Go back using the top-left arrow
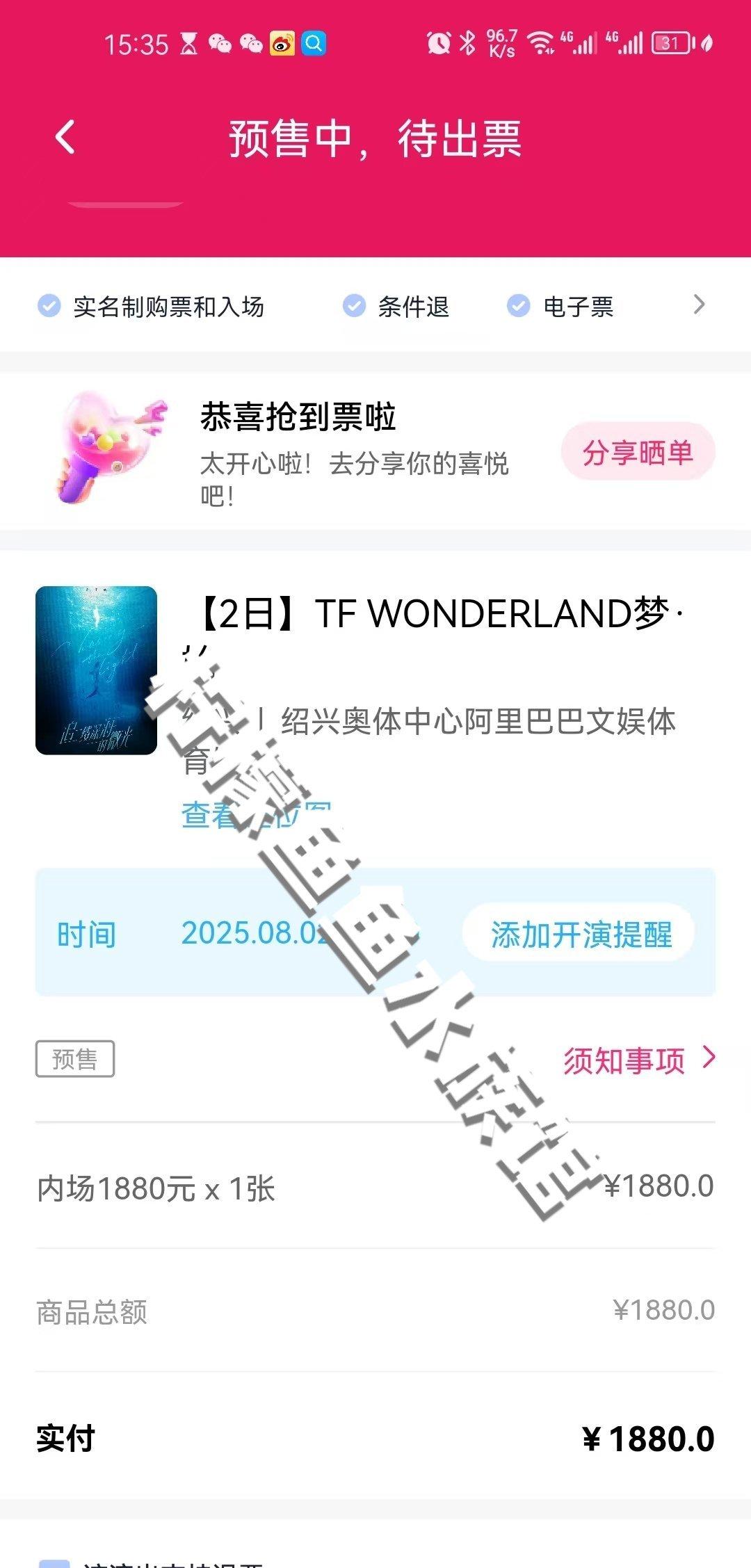Viewport: 751px width, 1568px height. (65, 137)
